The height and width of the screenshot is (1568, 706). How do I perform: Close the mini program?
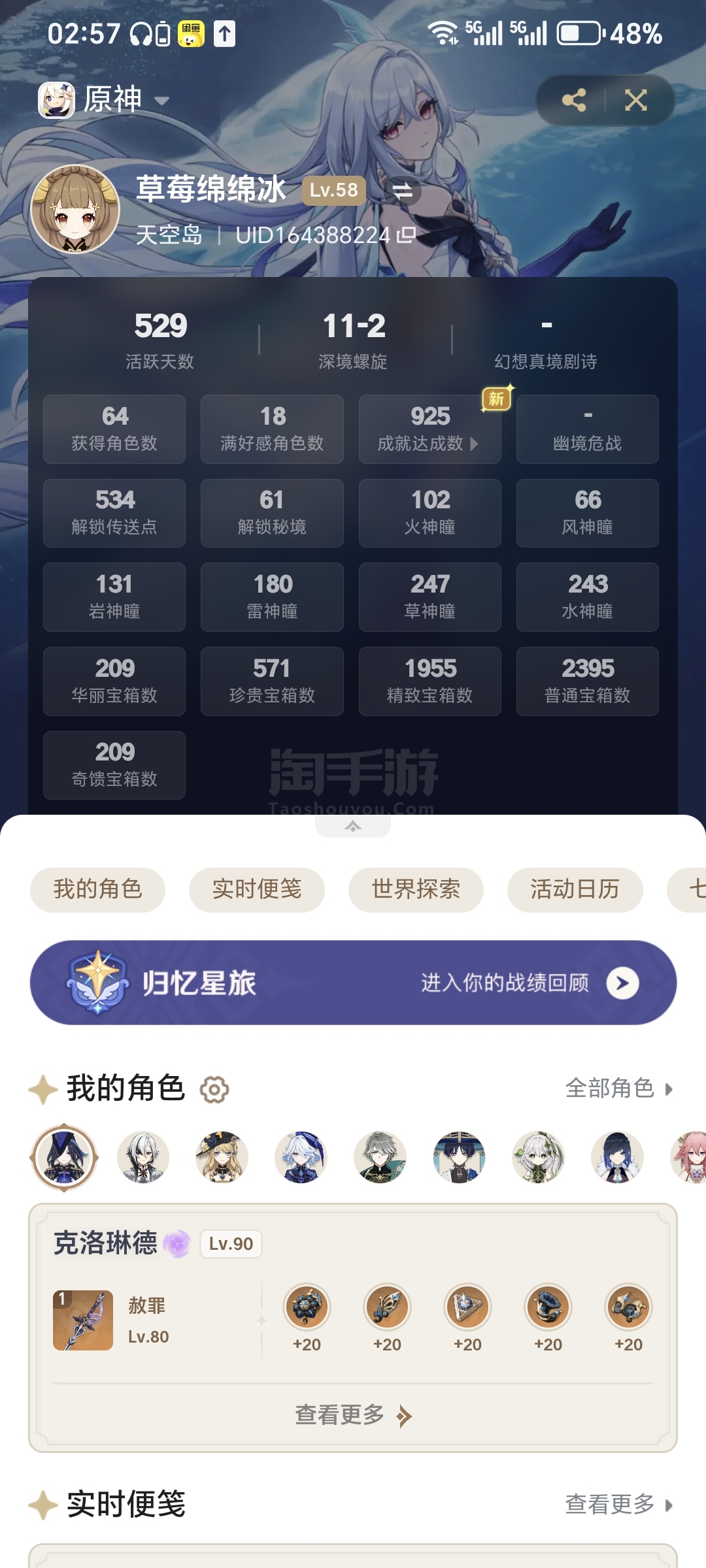coord(636,100)
